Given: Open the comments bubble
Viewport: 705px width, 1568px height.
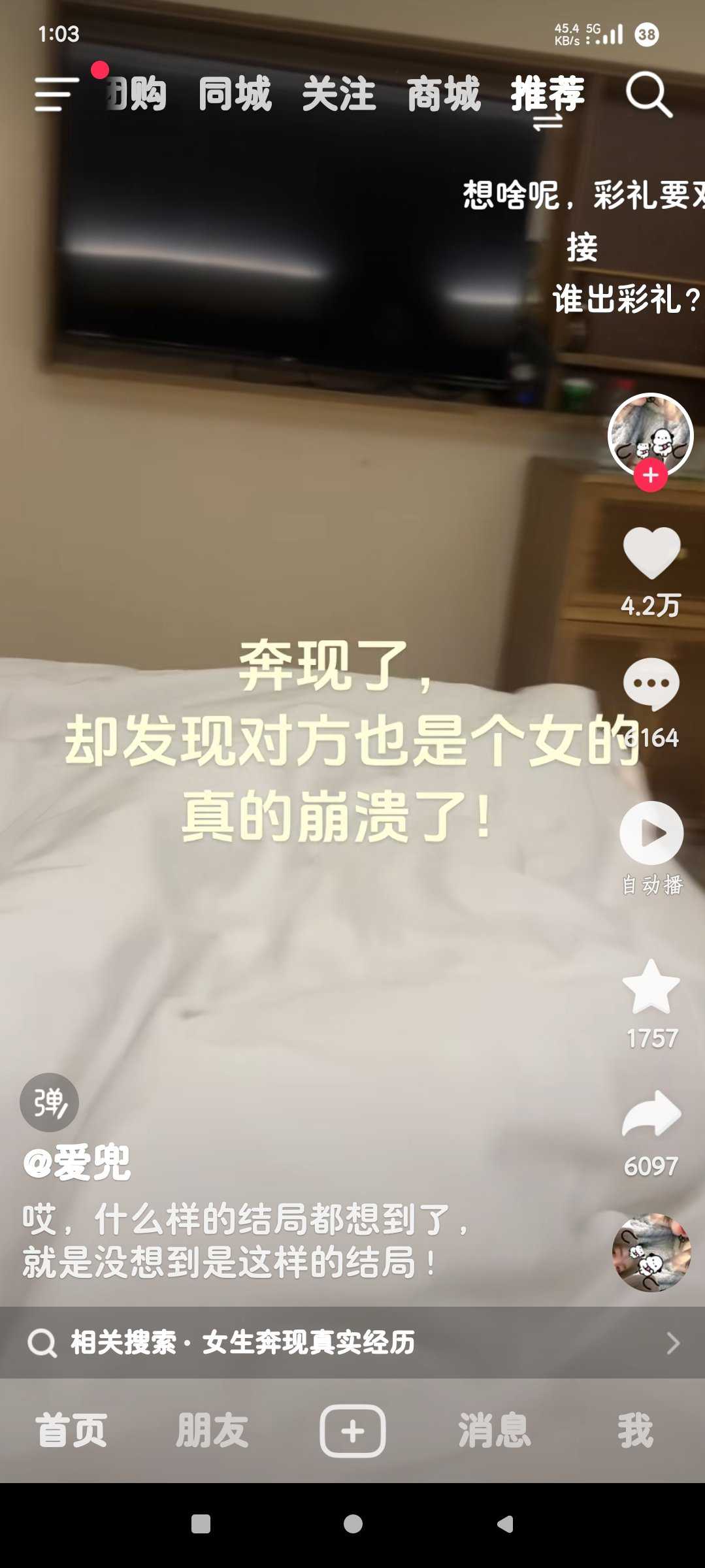Looking at the screenshot, I should click(x=651, y=684).
